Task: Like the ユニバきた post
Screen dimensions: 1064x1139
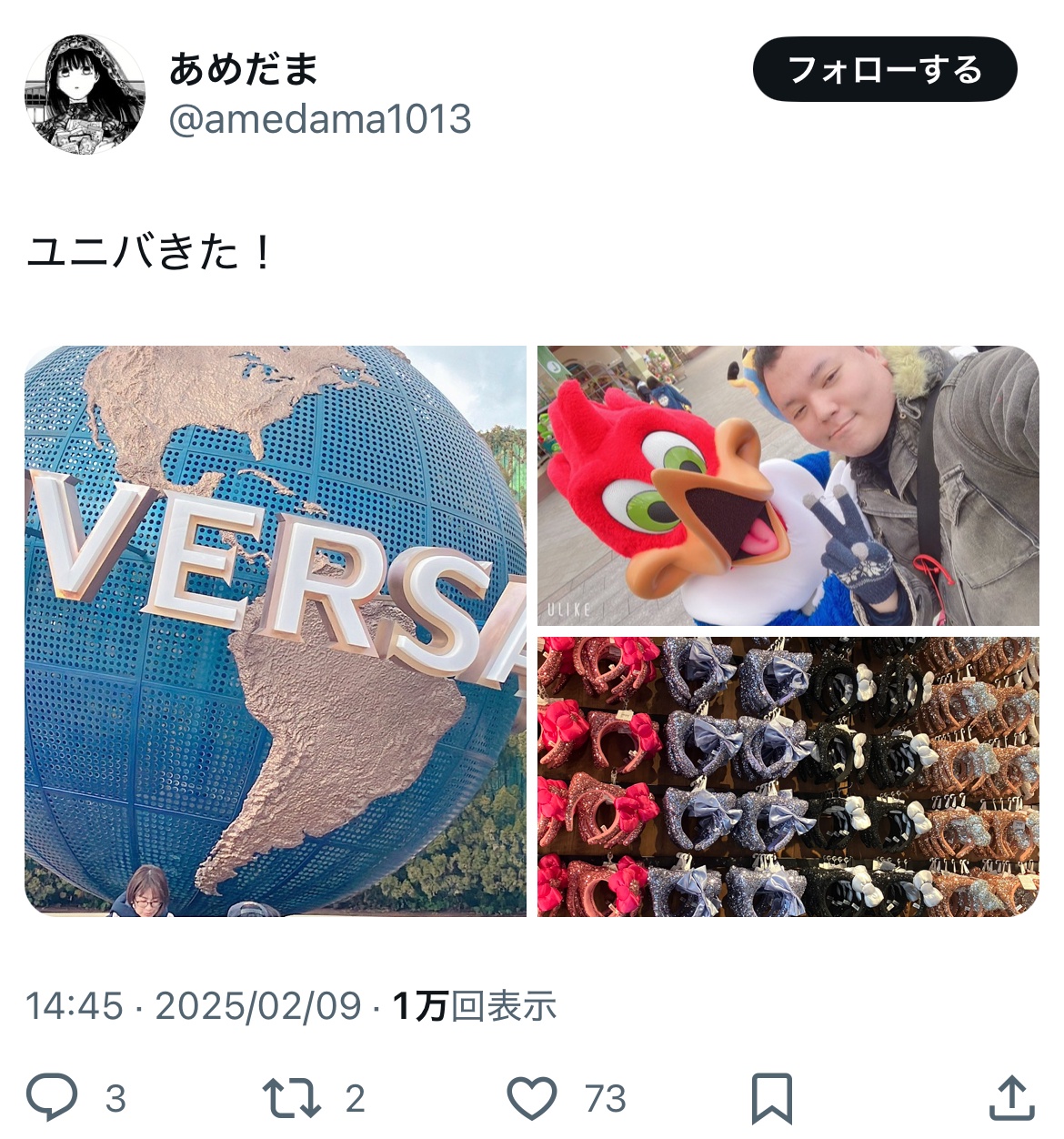Action: [x=532, y=1097]
